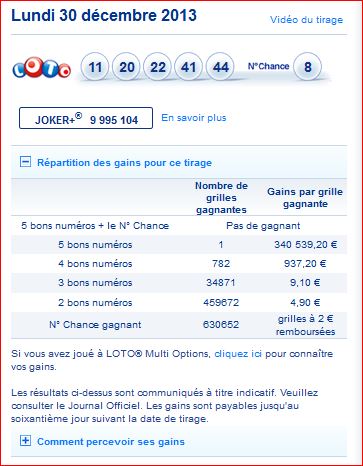Tap En savoir plus about Joker+
Image resolution: width=363 pixels, height=466 pixels.
pos(194,118)
